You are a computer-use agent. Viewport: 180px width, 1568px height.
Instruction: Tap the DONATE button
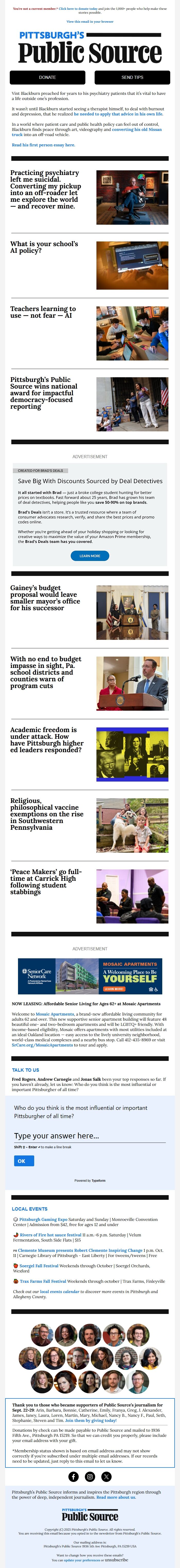coord(47,77)
